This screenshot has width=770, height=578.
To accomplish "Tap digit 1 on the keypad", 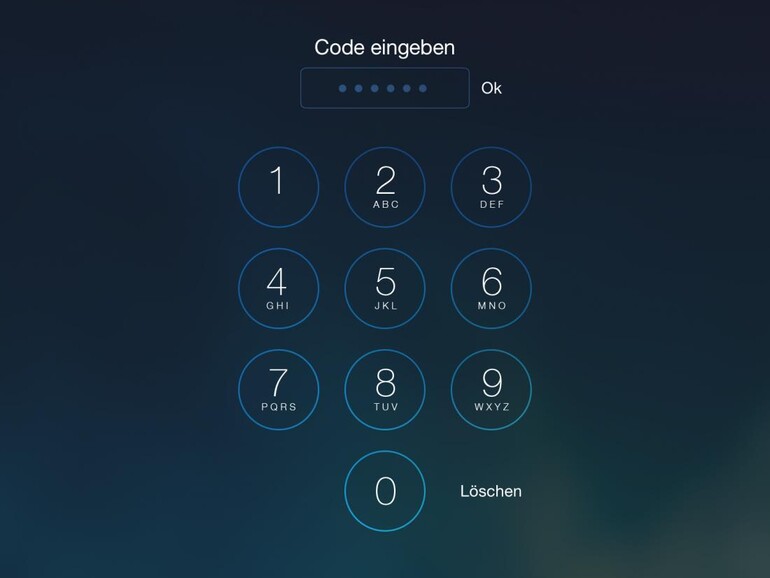I will pyautogui.click(x=278, y=187).
